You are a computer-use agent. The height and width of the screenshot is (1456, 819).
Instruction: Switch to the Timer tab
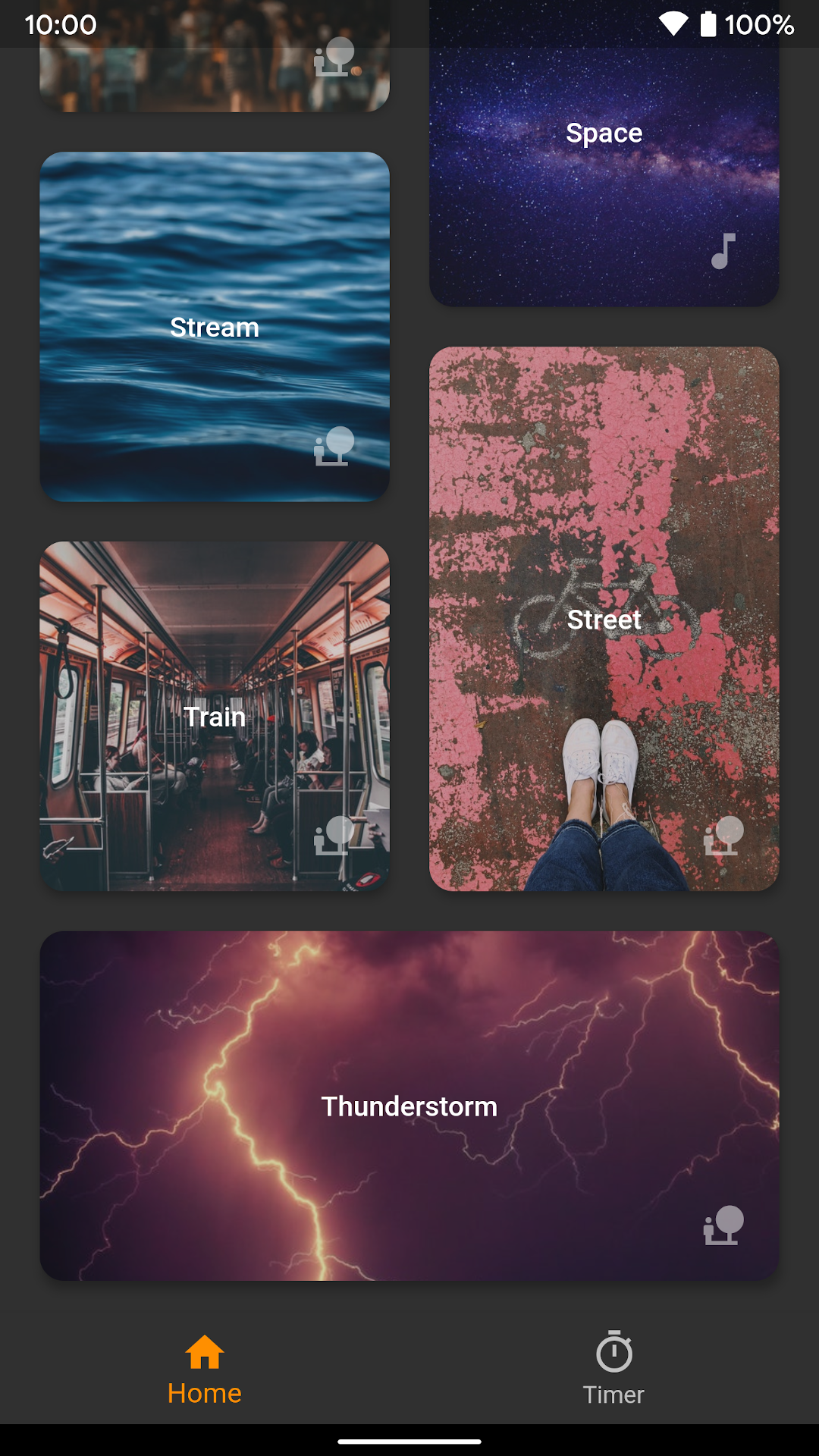[613, 1368]
